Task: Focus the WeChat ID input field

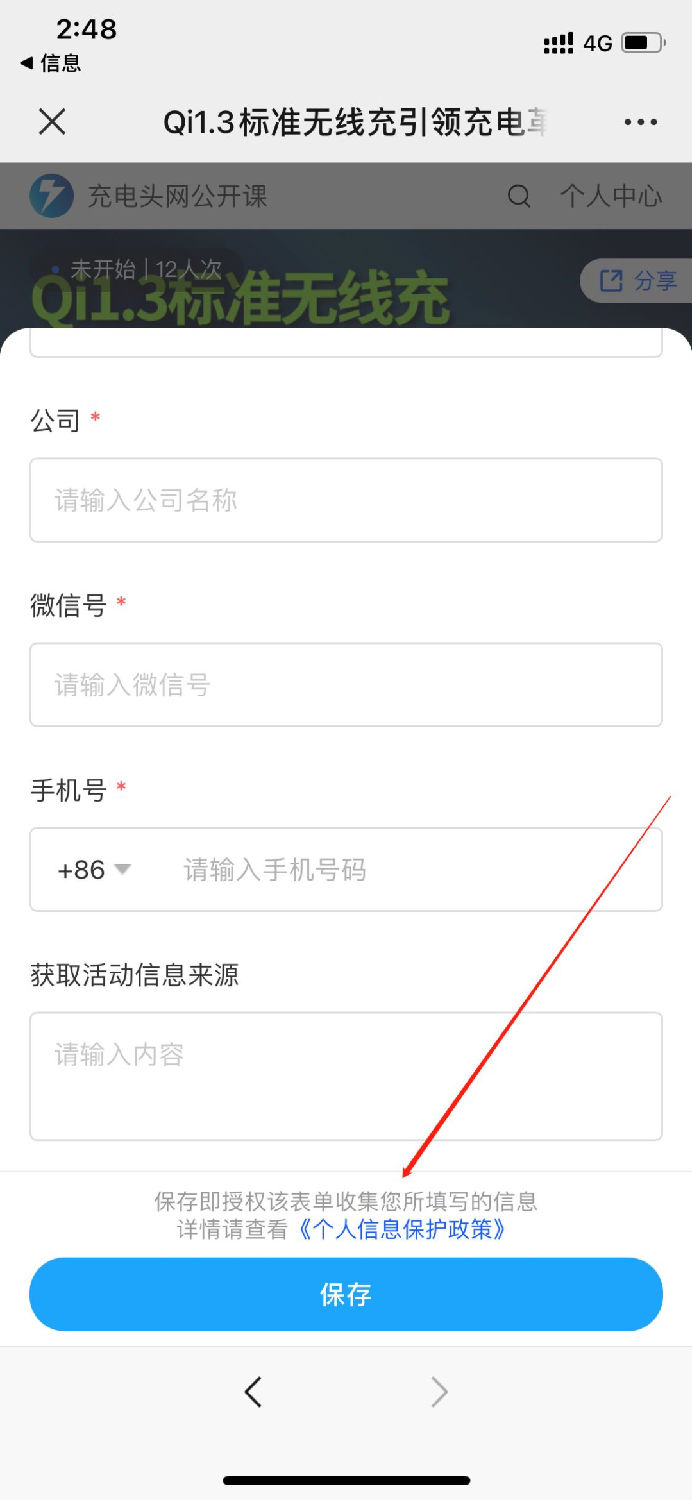Action: coord(346,685)
